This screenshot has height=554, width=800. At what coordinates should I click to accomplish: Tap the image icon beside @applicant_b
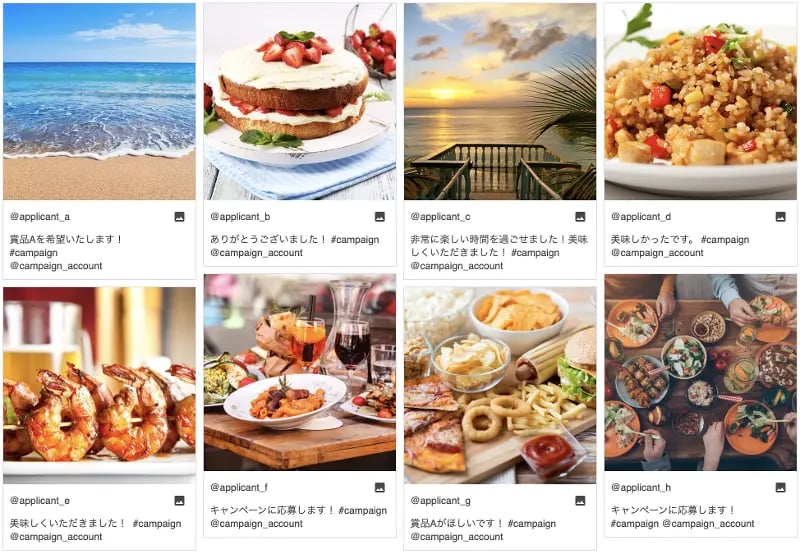tap(380, 217)
